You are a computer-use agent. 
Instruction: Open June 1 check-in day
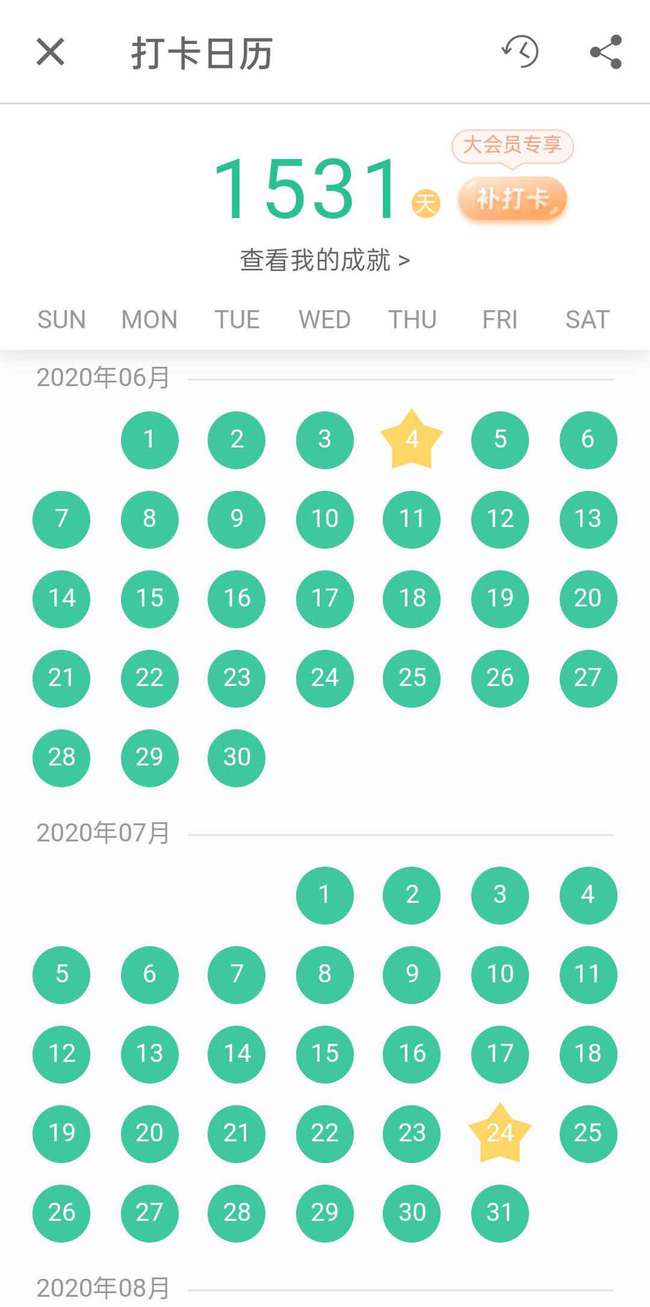149,440
